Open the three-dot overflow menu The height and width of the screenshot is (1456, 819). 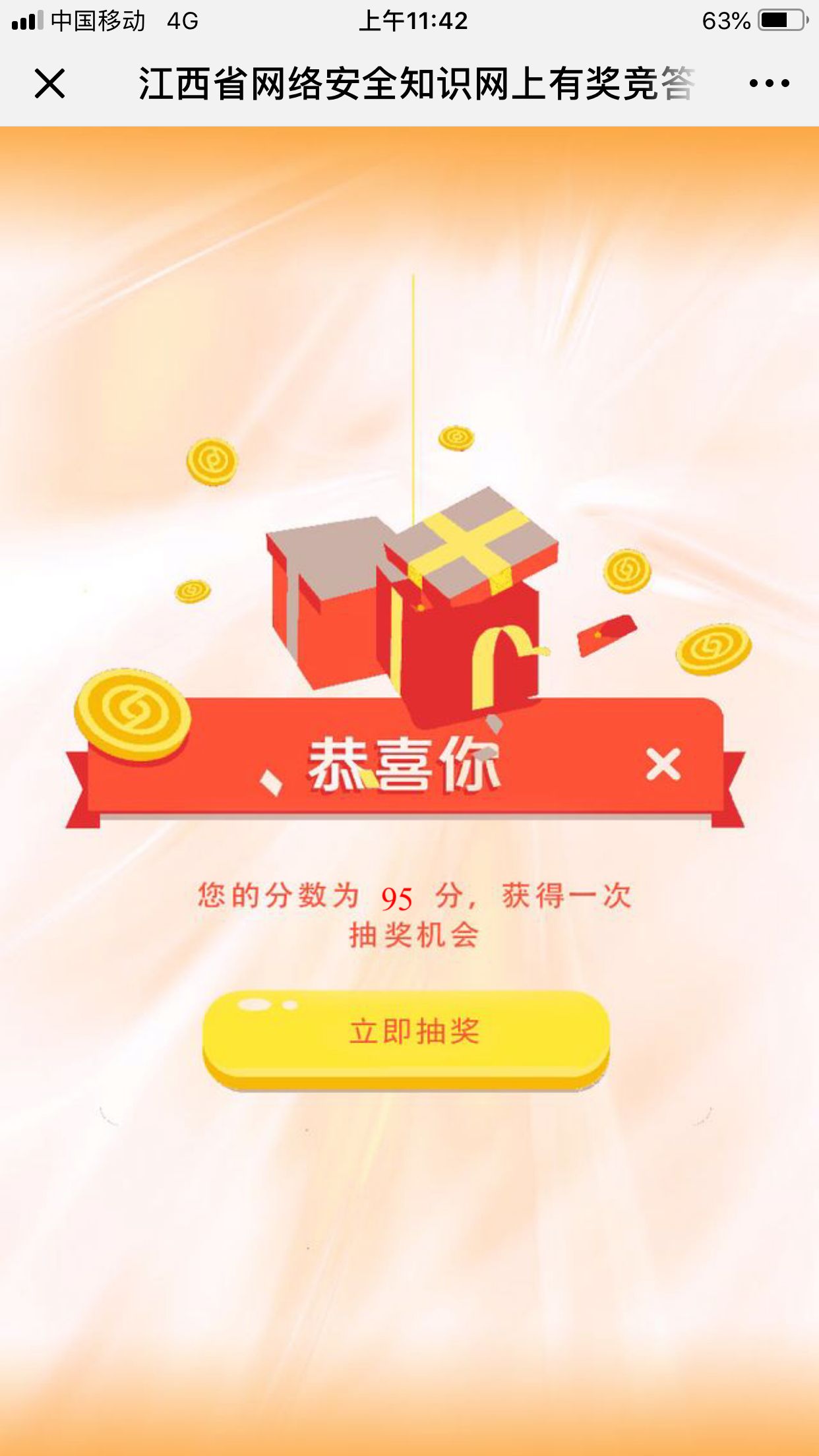pyautogui.click(x=769, y=84)
